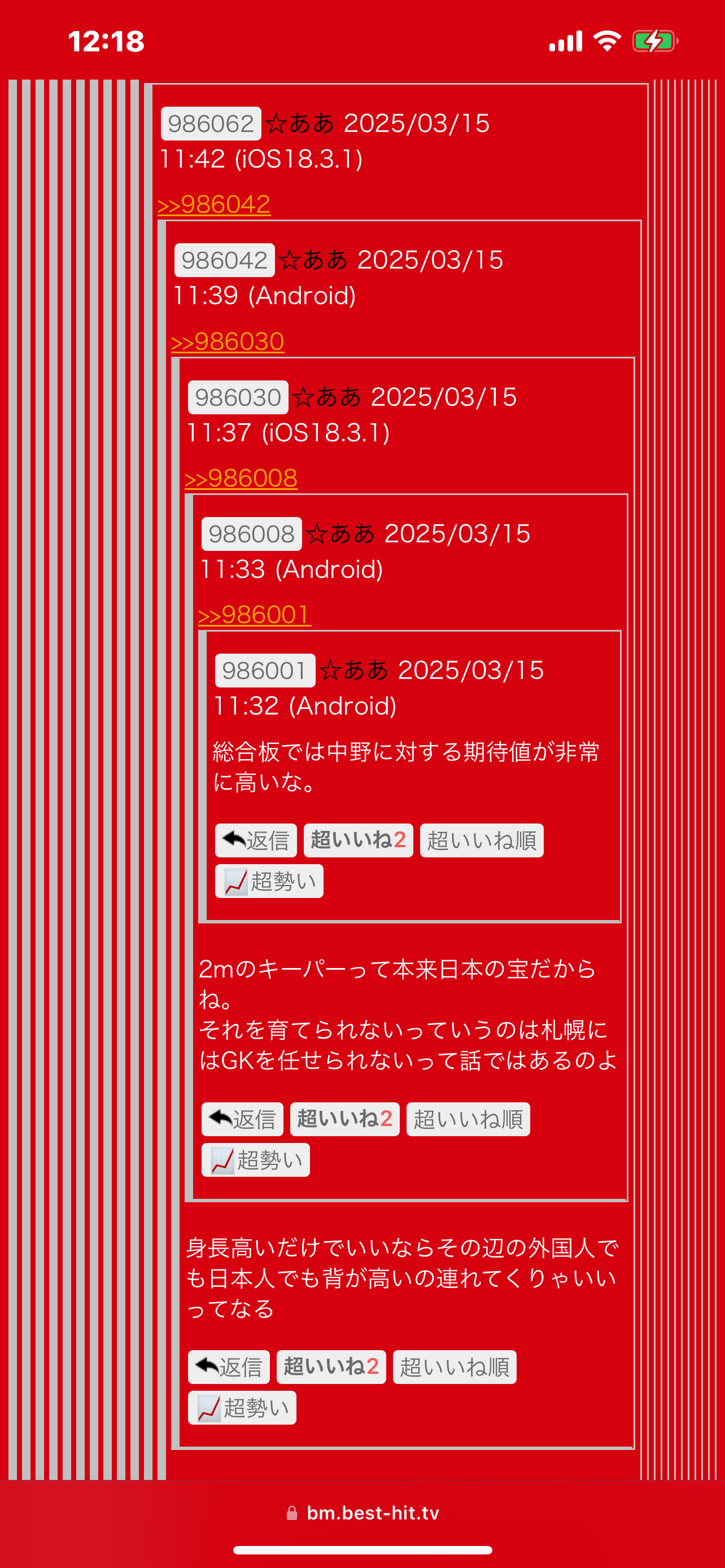This screenshot has height=1568, width=725.
Task: Open 超勢い under the 2mのキーパー post
Action: (x=256, y=1160)
